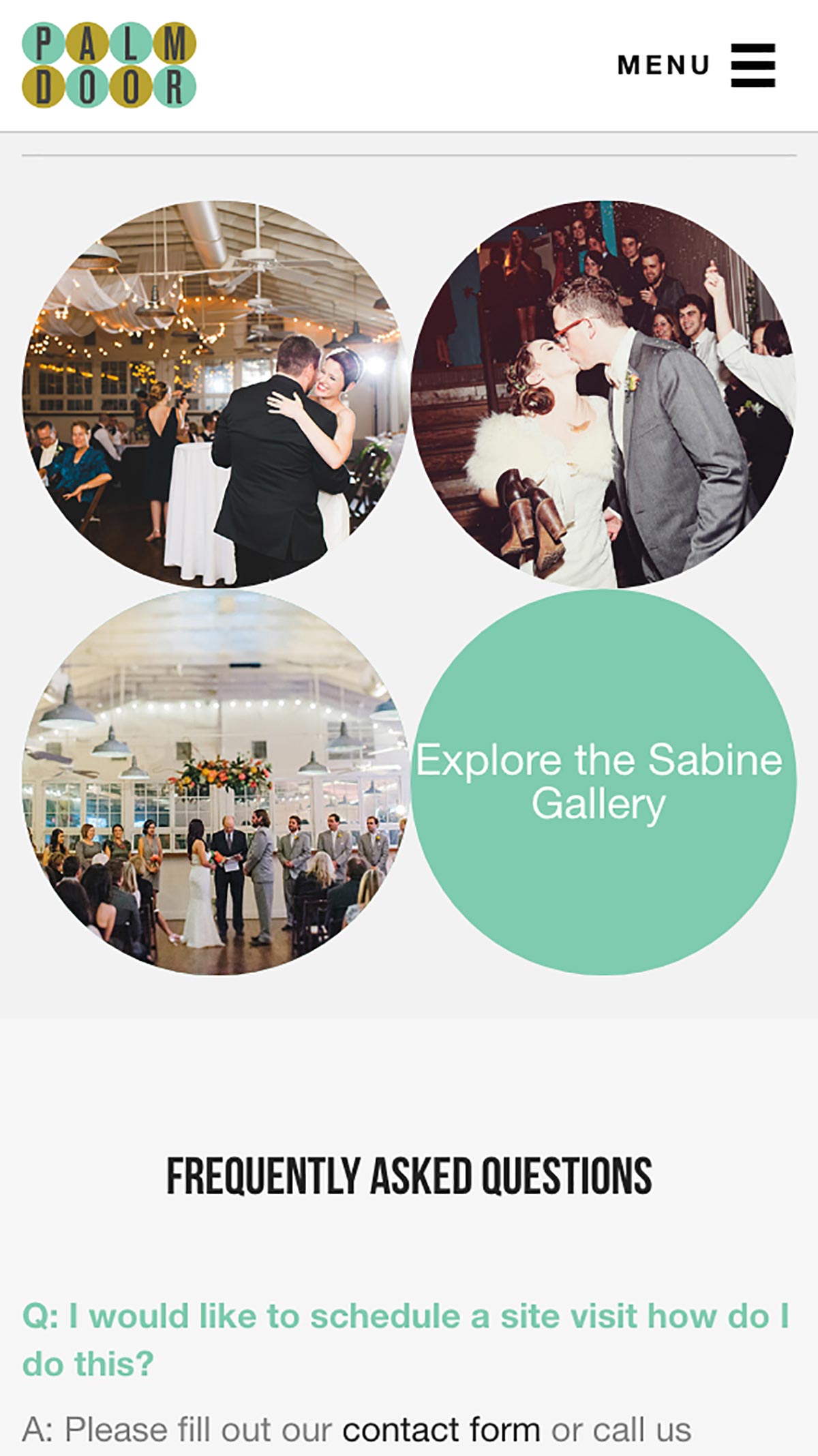
Task: Open the kissing couple photo
Action: 603,394
